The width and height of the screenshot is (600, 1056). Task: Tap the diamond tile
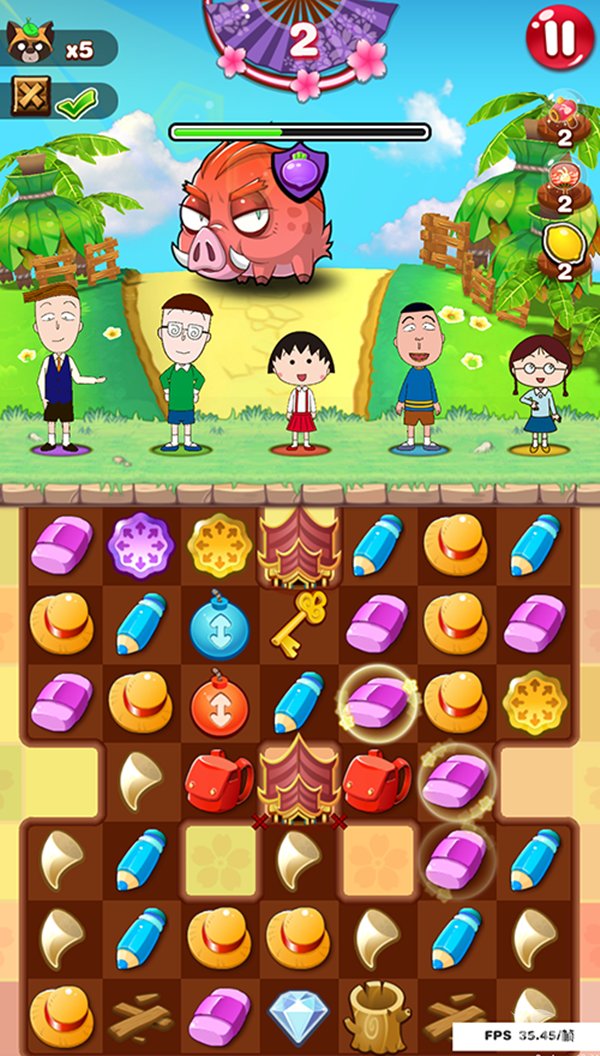[300, 1016]
